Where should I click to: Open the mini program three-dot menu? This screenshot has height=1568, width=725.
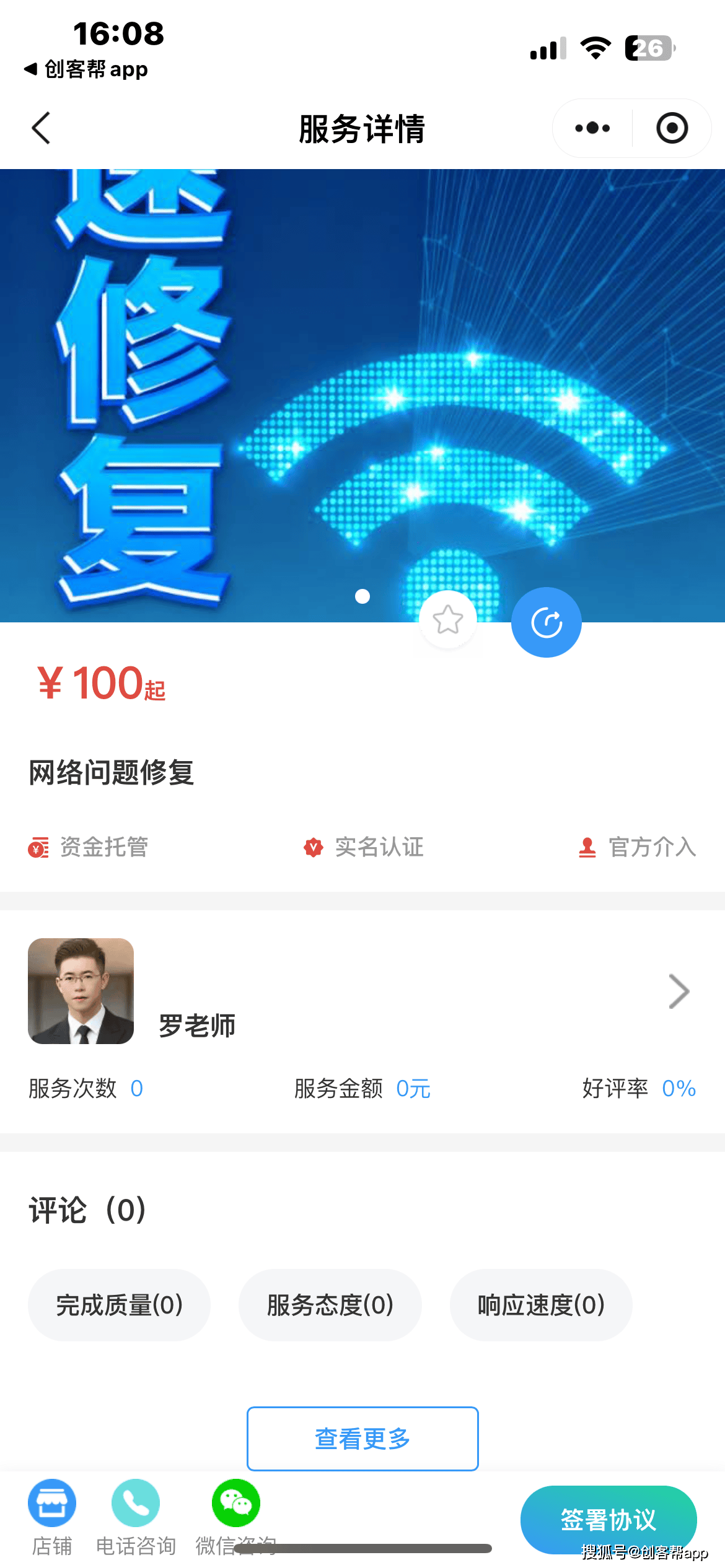[592, 128]
